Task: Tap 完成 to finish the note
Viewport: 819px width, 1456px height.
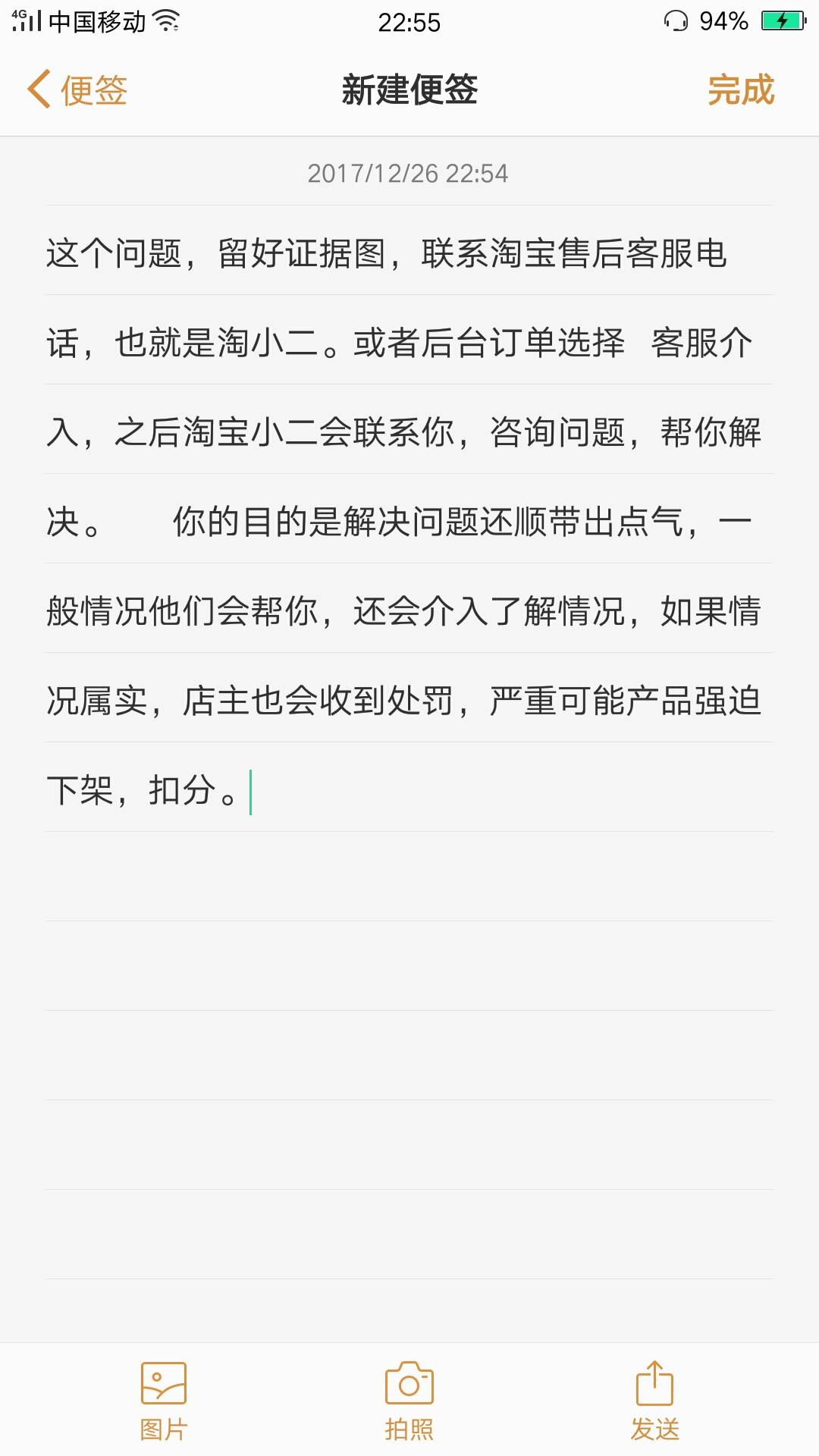Action: 740,90
